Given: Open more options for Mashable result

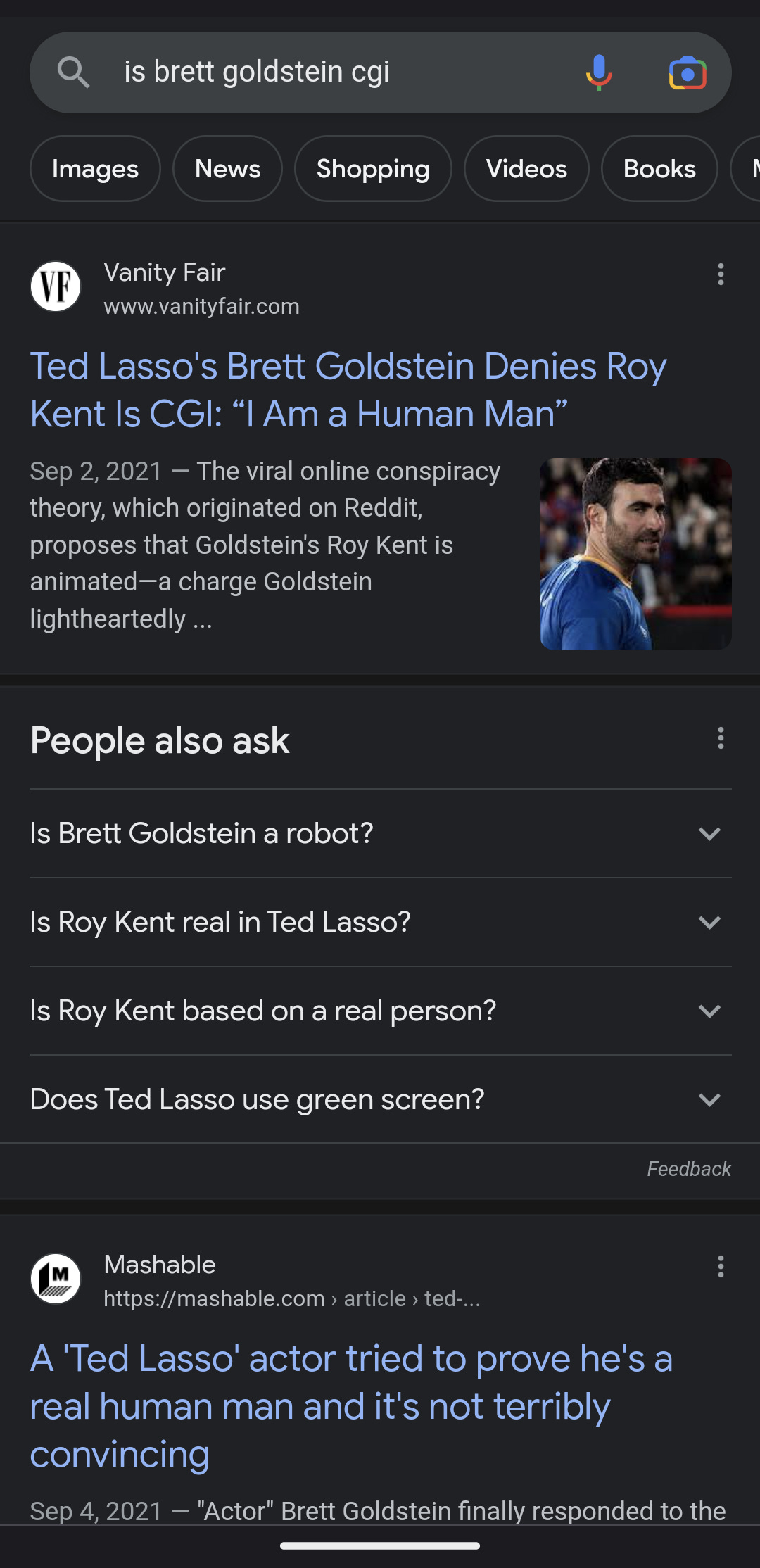Looking at the screenshot, I should 721,1266.
